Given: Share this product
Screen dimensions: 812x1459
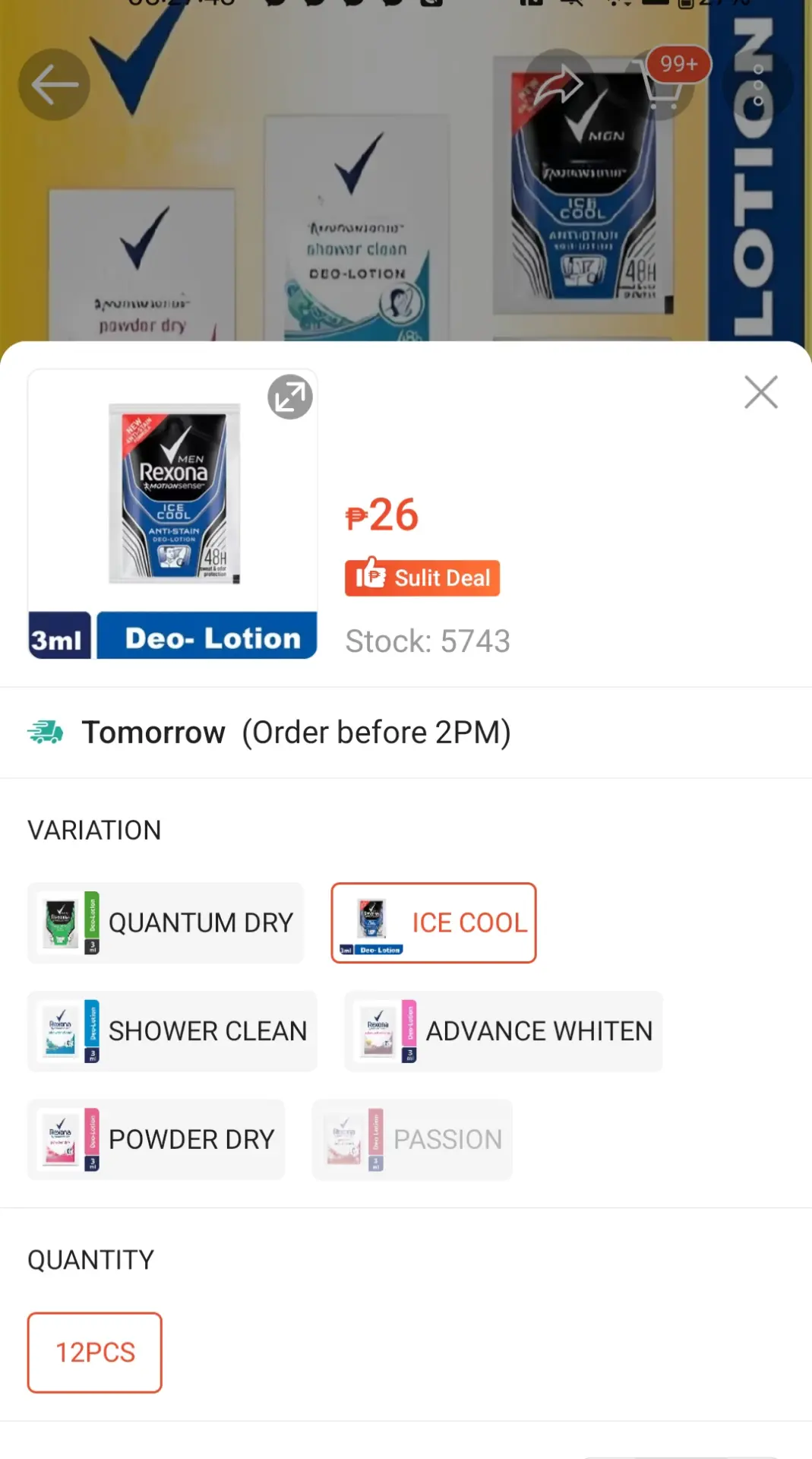Looking at the screenshot, I should click(x=559, y=84).
